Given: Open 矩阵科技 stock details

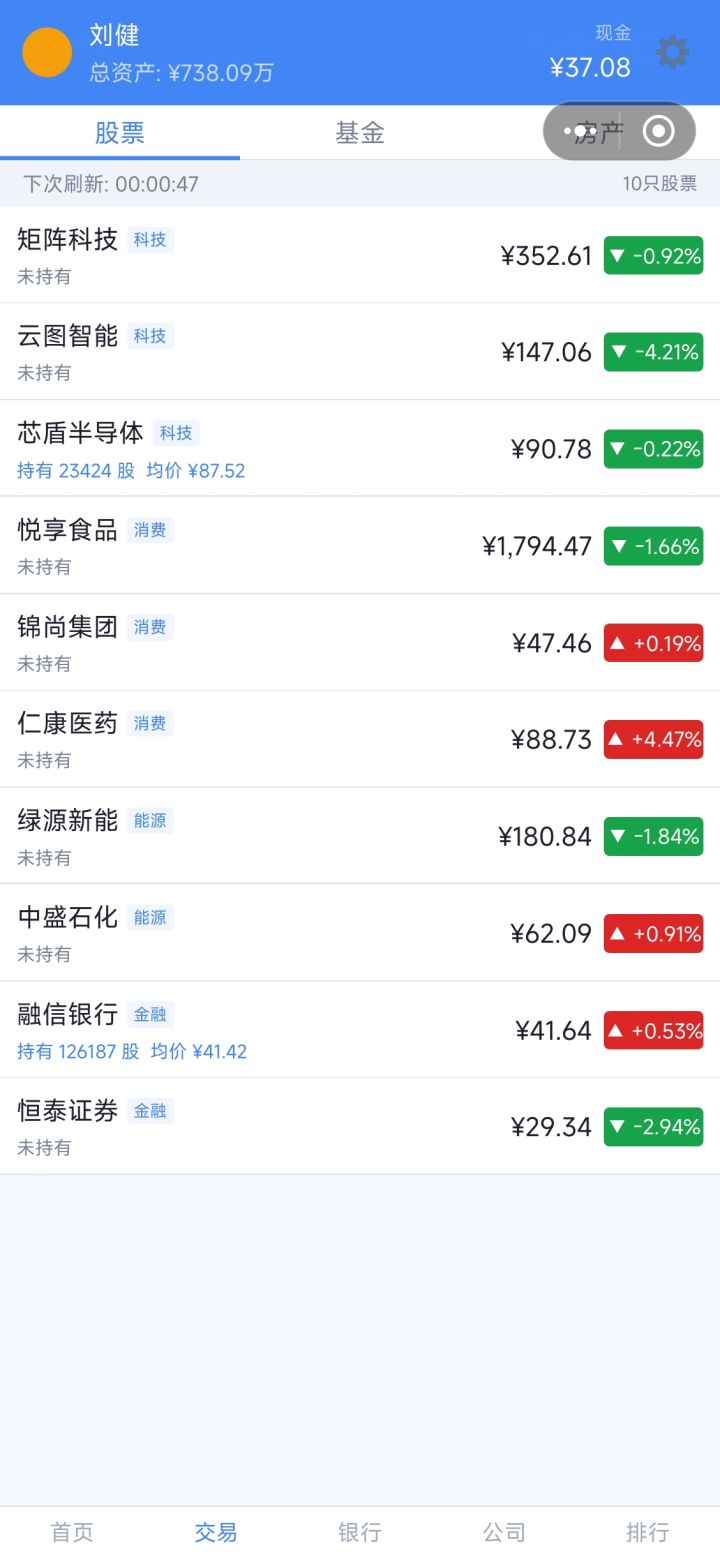Looking at the screenshot, I should coord(360,255).
